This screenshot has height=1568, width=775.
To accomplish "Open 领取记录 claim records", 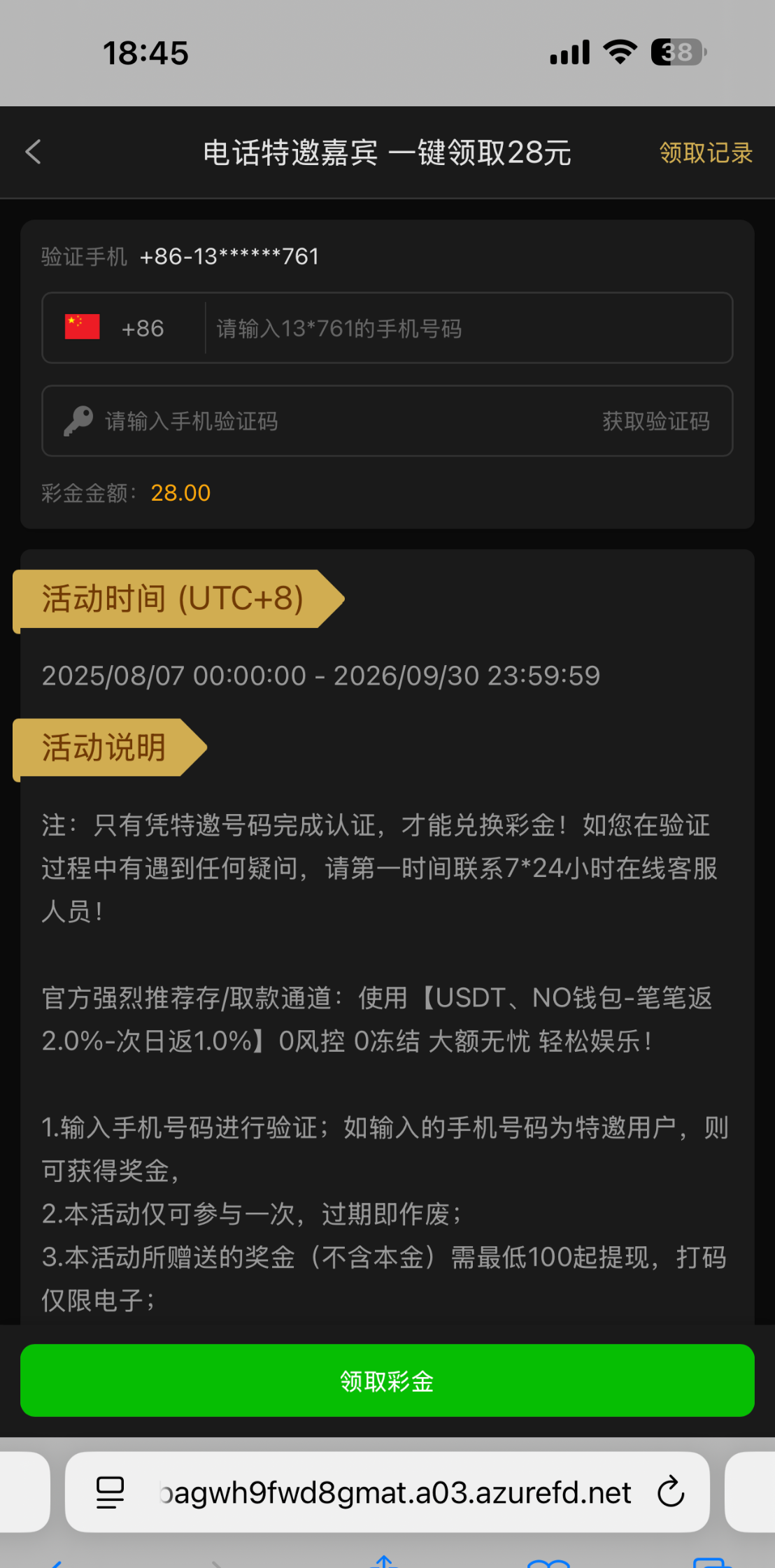I will 705,152.
